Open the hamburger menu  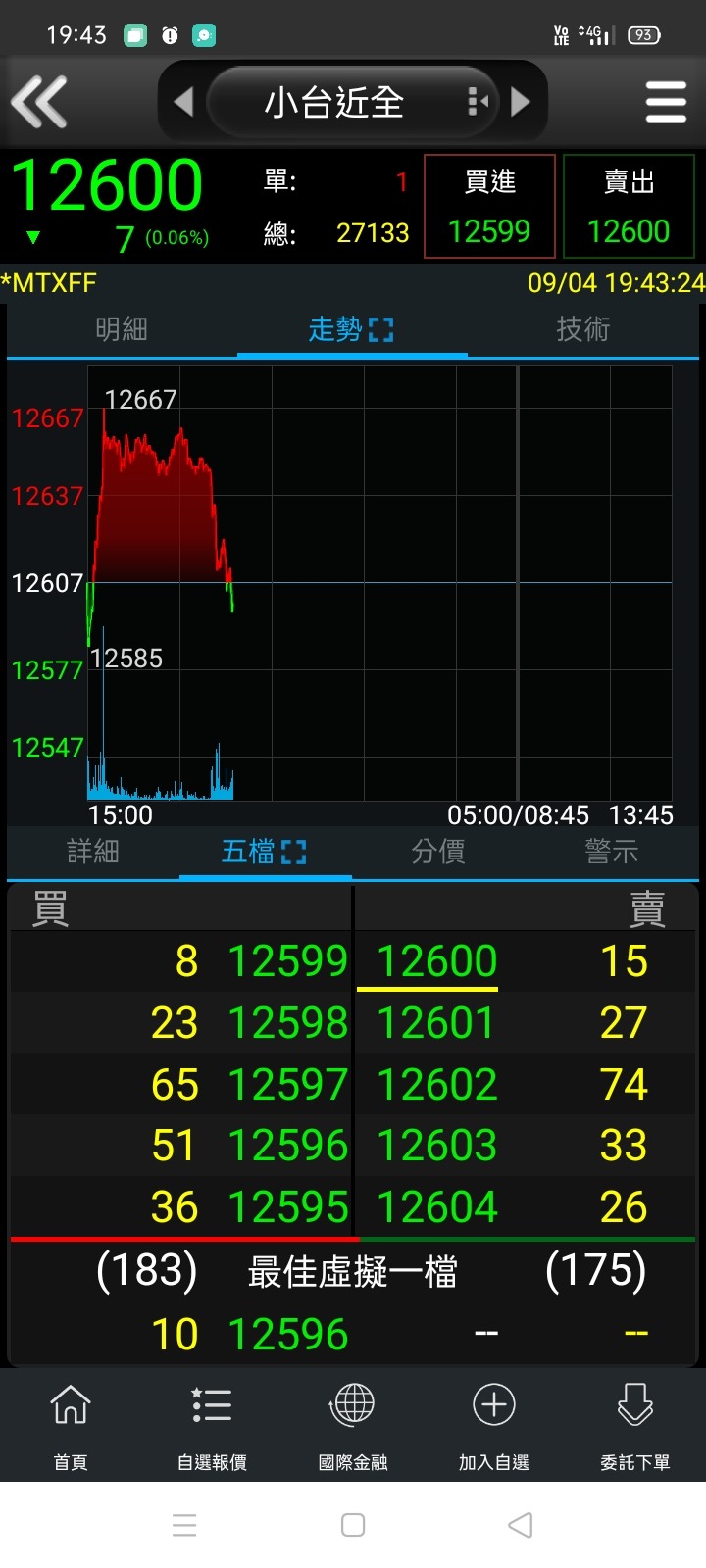[x=666, y=102]
